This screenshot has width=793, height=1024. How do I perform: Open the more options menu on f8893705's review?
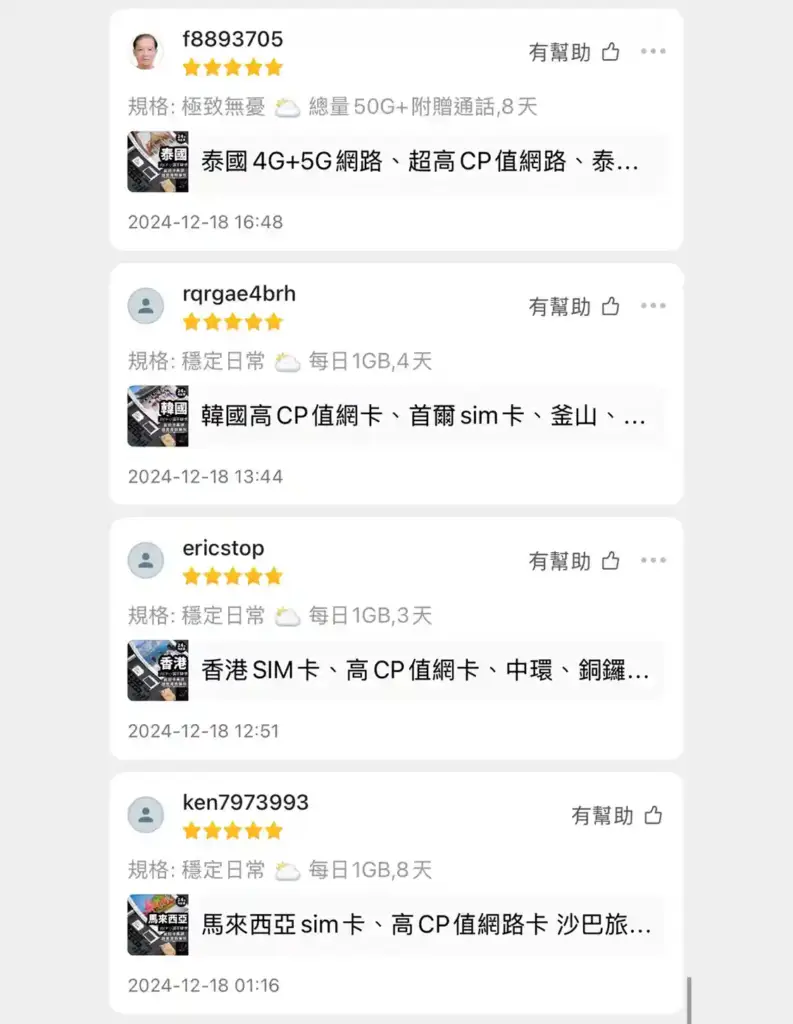click(x=654, y=52)
